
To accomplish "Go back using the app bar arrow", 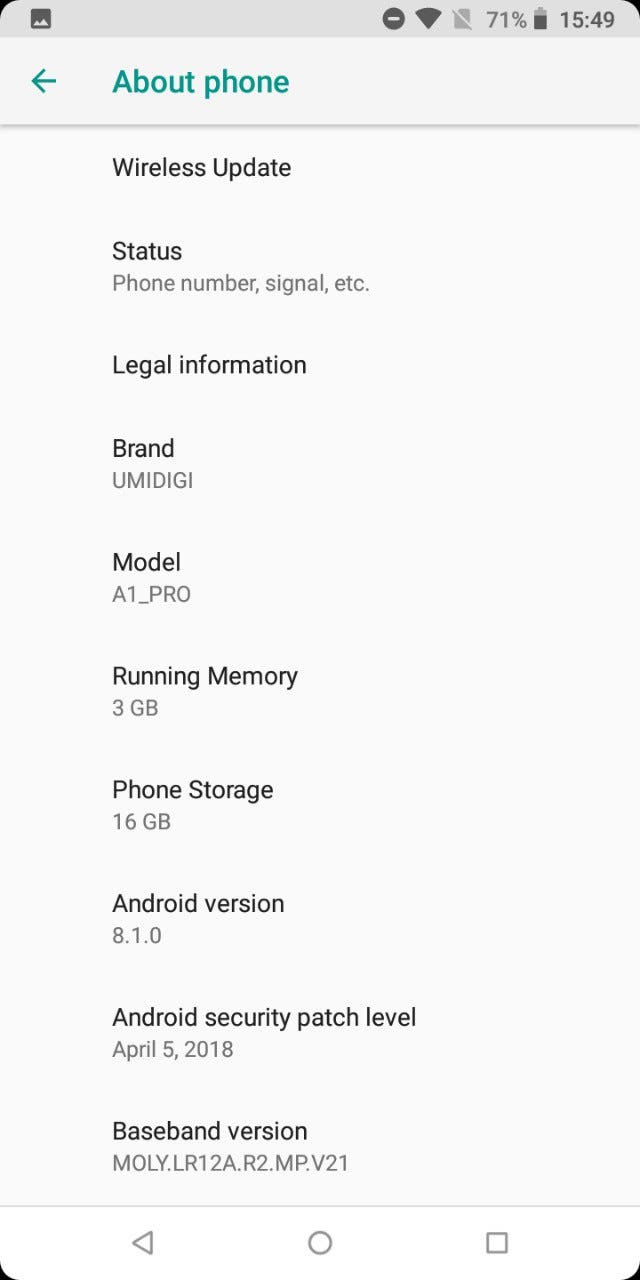I will pos(44,81).
